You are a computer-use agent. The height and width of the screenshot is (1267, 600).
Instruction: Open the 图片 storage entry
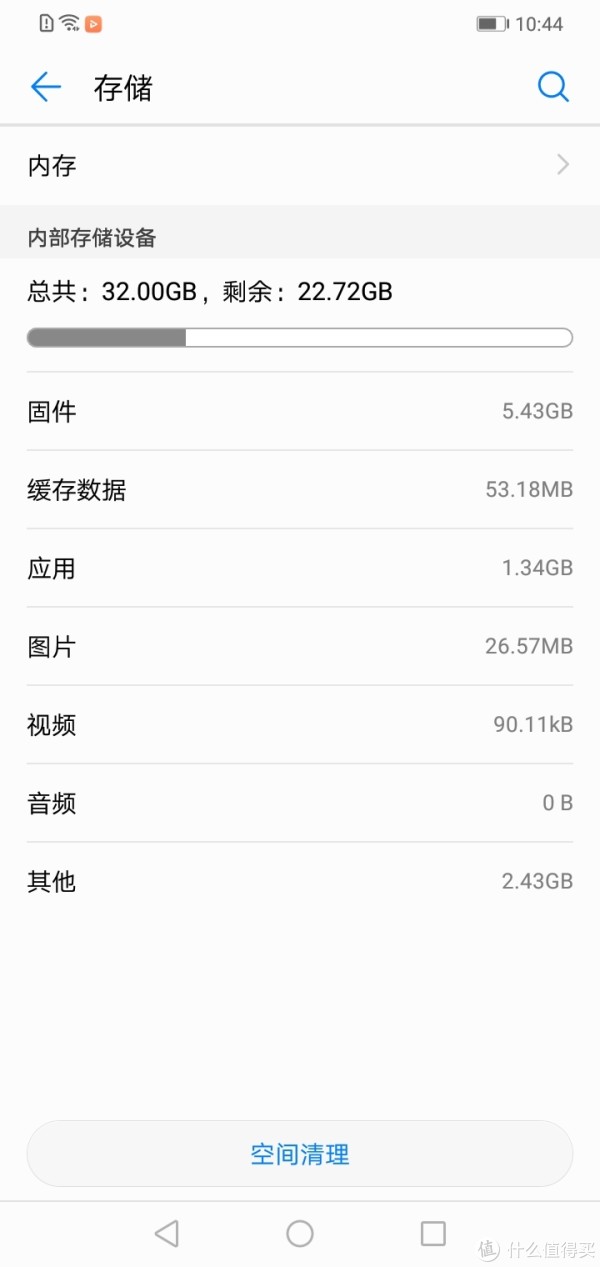[300, 646]
